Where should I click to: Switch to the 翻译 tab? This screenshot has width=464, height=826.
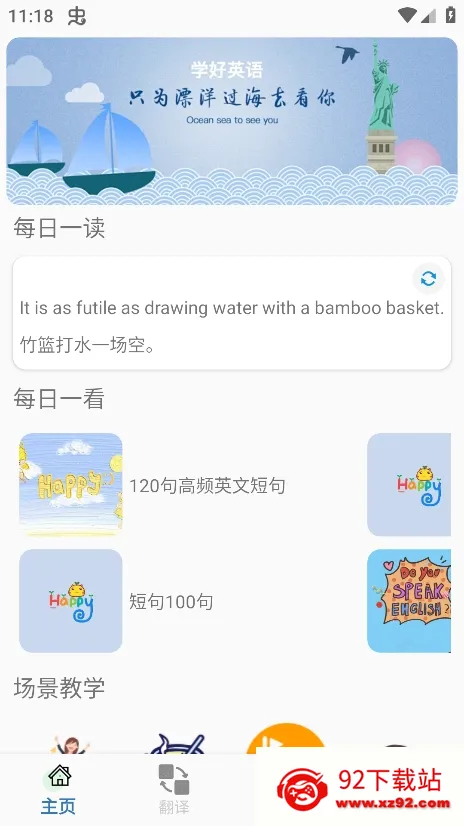pyautogui.click(x=174, y=789)
